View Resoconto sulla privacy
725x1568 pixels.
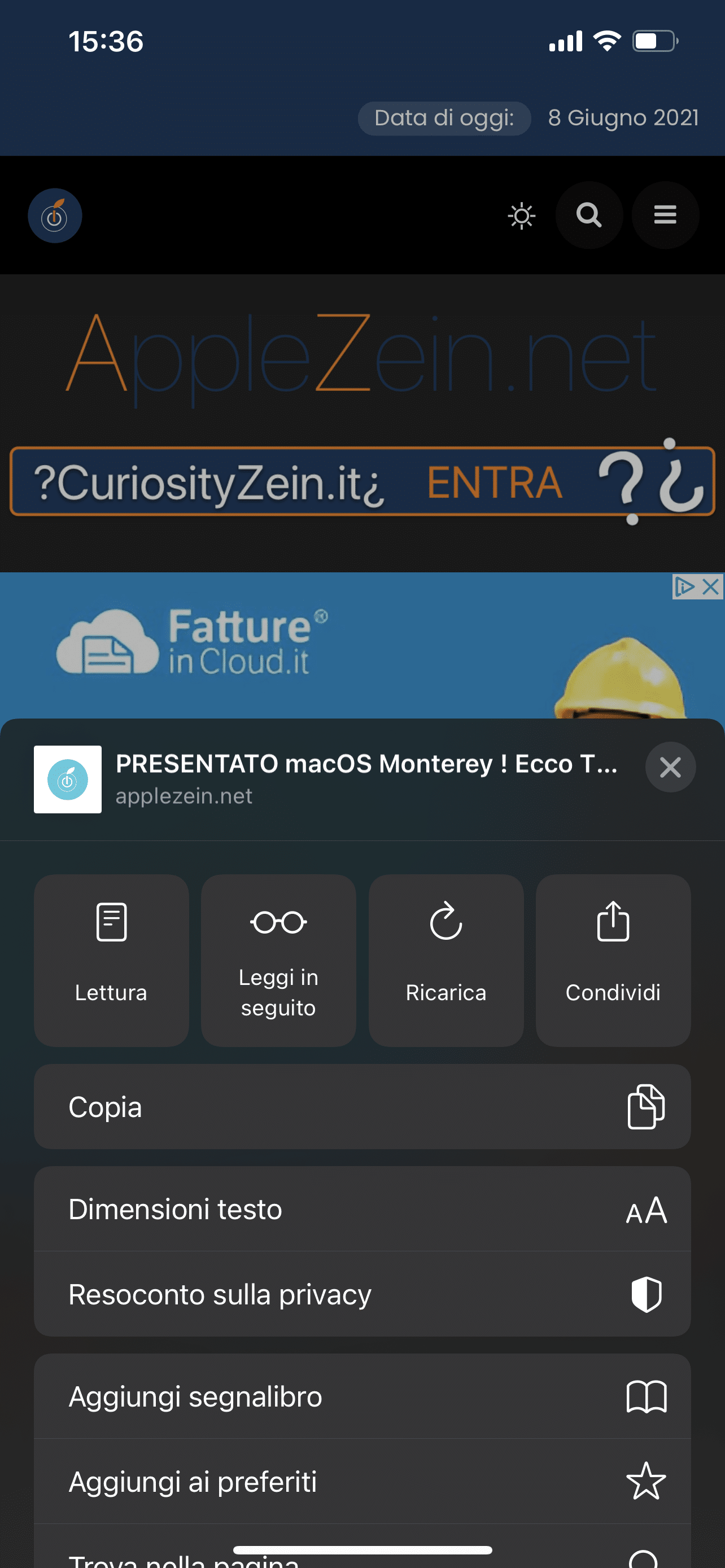click(x=362, y=1294)
